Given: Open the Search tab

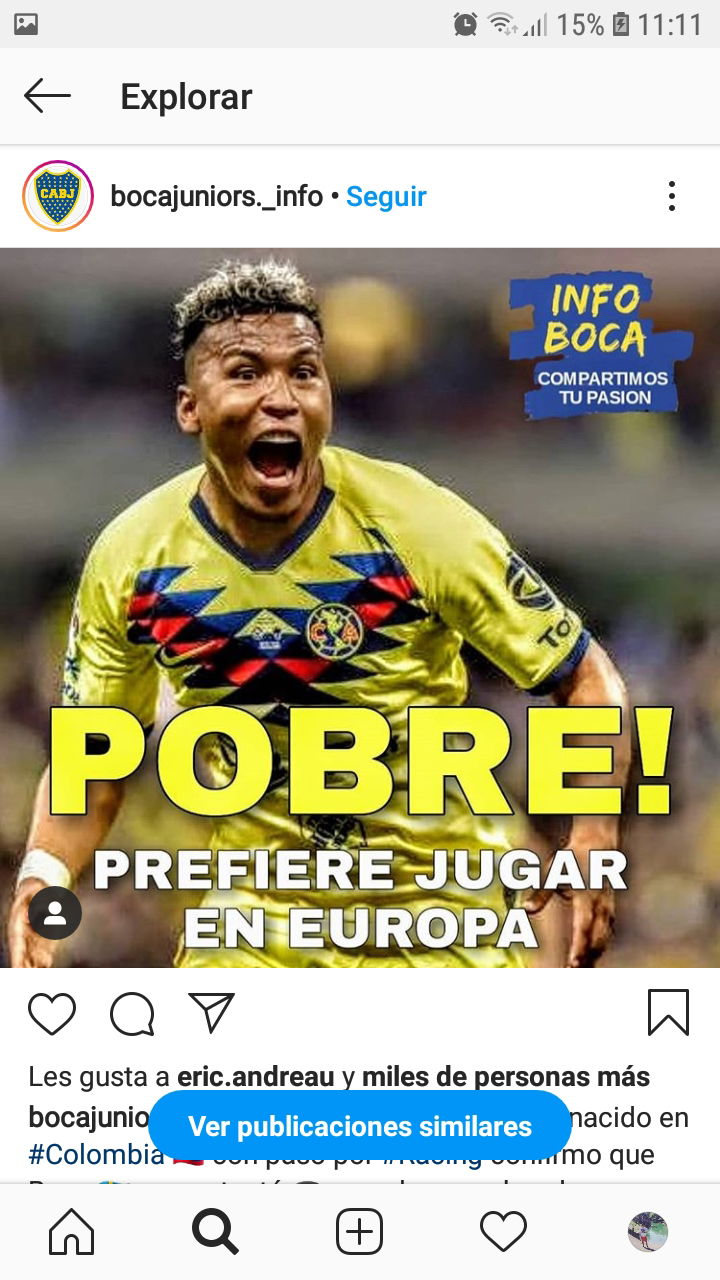Looking at the screenshot, I should (215, 1232).
